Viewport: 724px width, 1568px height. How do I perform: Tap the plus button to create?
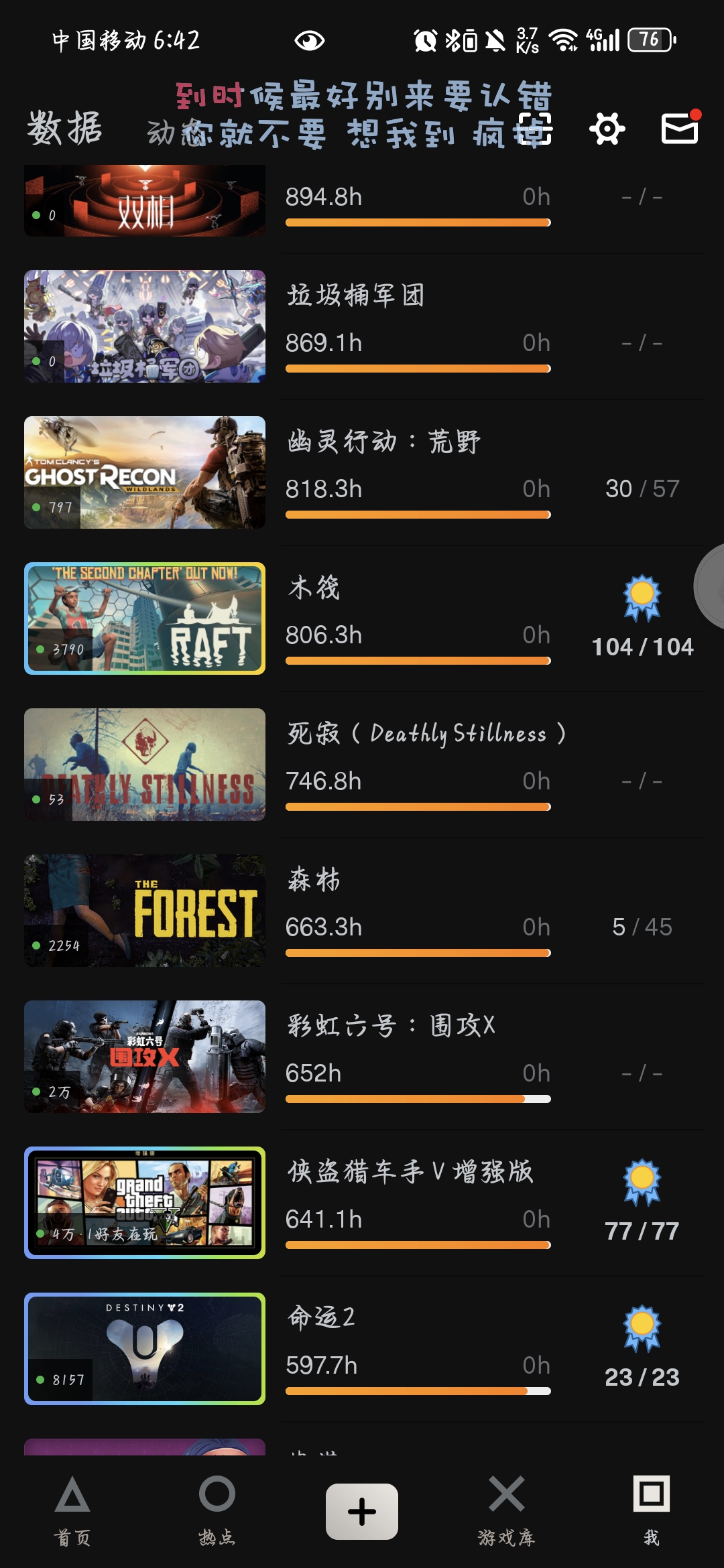click(x=362, y=1512)
